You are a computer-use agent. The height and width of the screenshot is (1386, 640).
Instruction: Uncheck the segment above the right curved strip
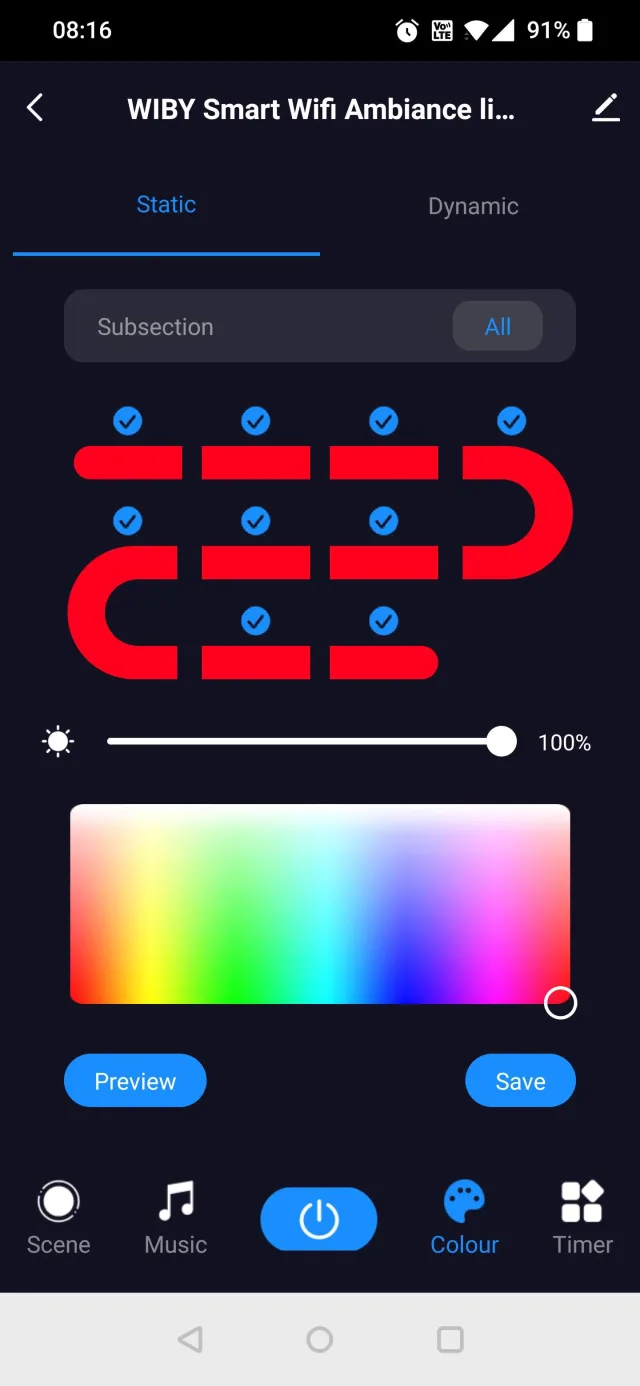coord(512,421)
